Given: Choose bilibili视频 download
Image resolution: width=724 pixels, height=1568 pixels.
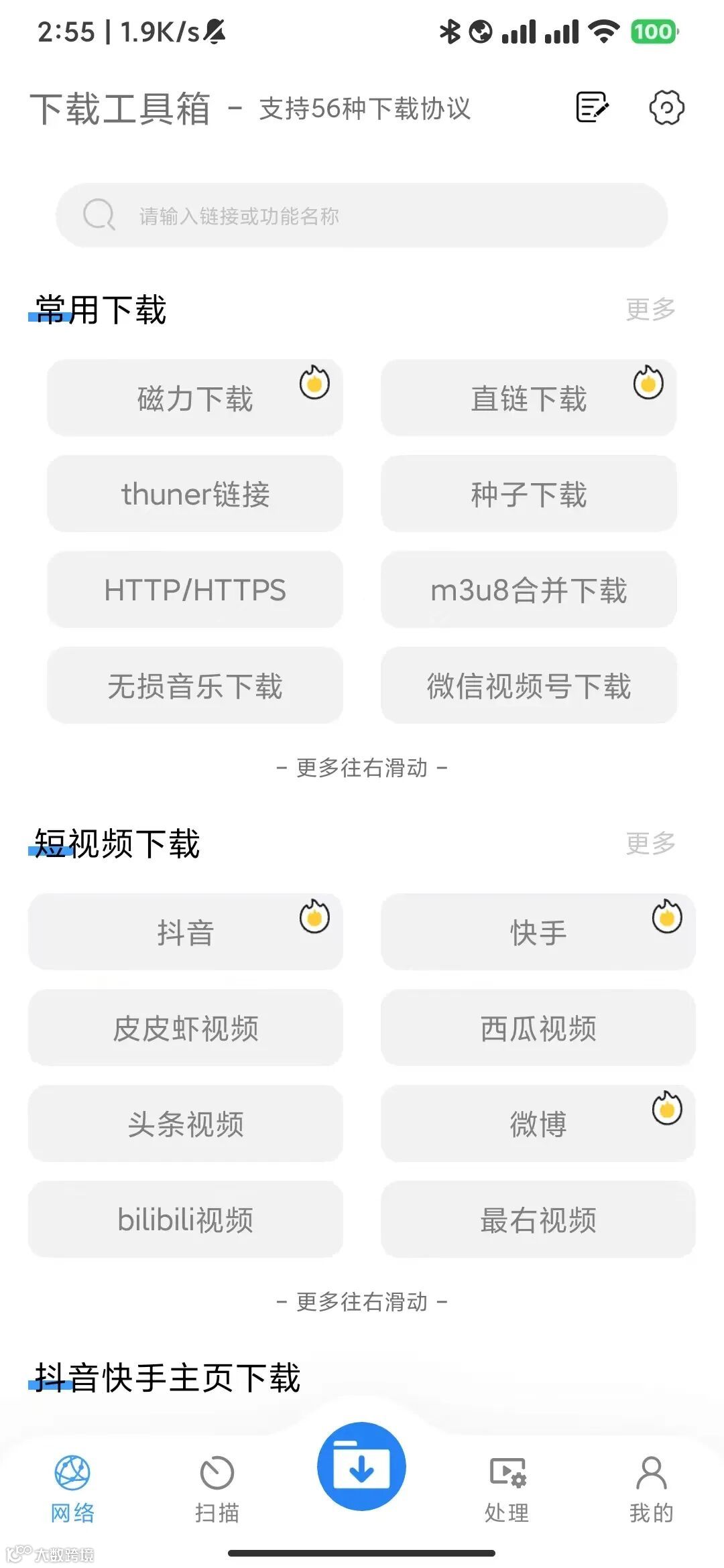Looking at the screenshot, I should (185, 1220).
